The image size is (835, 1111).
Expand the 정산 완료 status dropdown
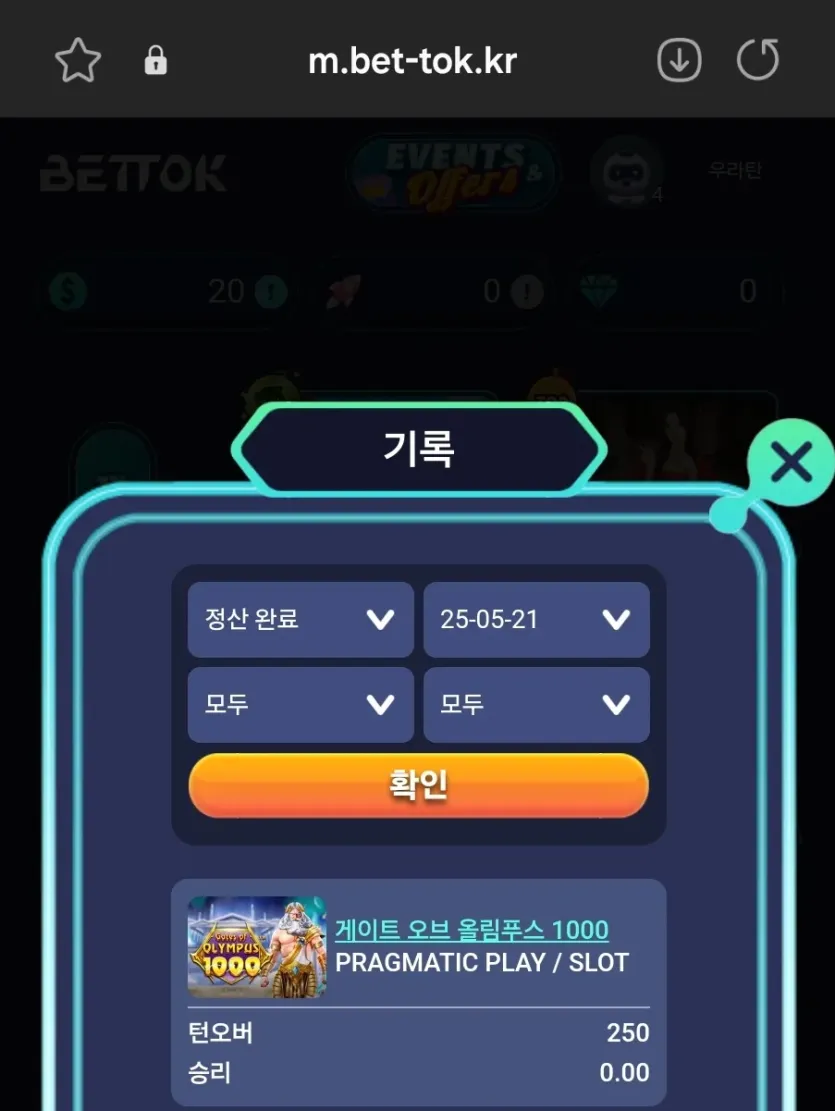[x=300, y=619]
